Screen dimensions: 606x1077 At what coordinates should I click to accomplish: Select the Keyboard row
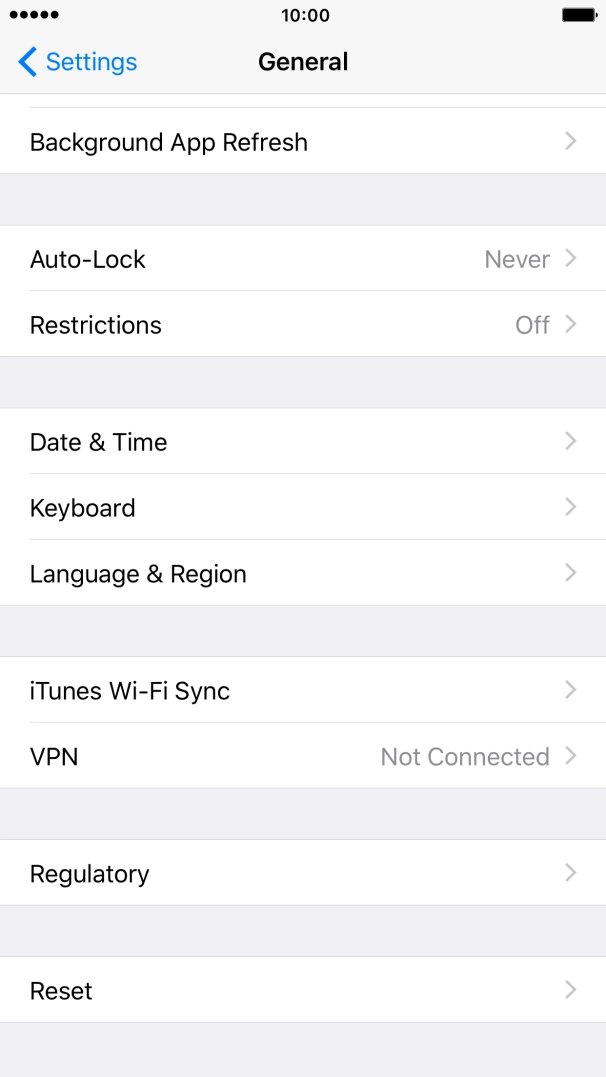pyautogui.click(x=302, y=508)
